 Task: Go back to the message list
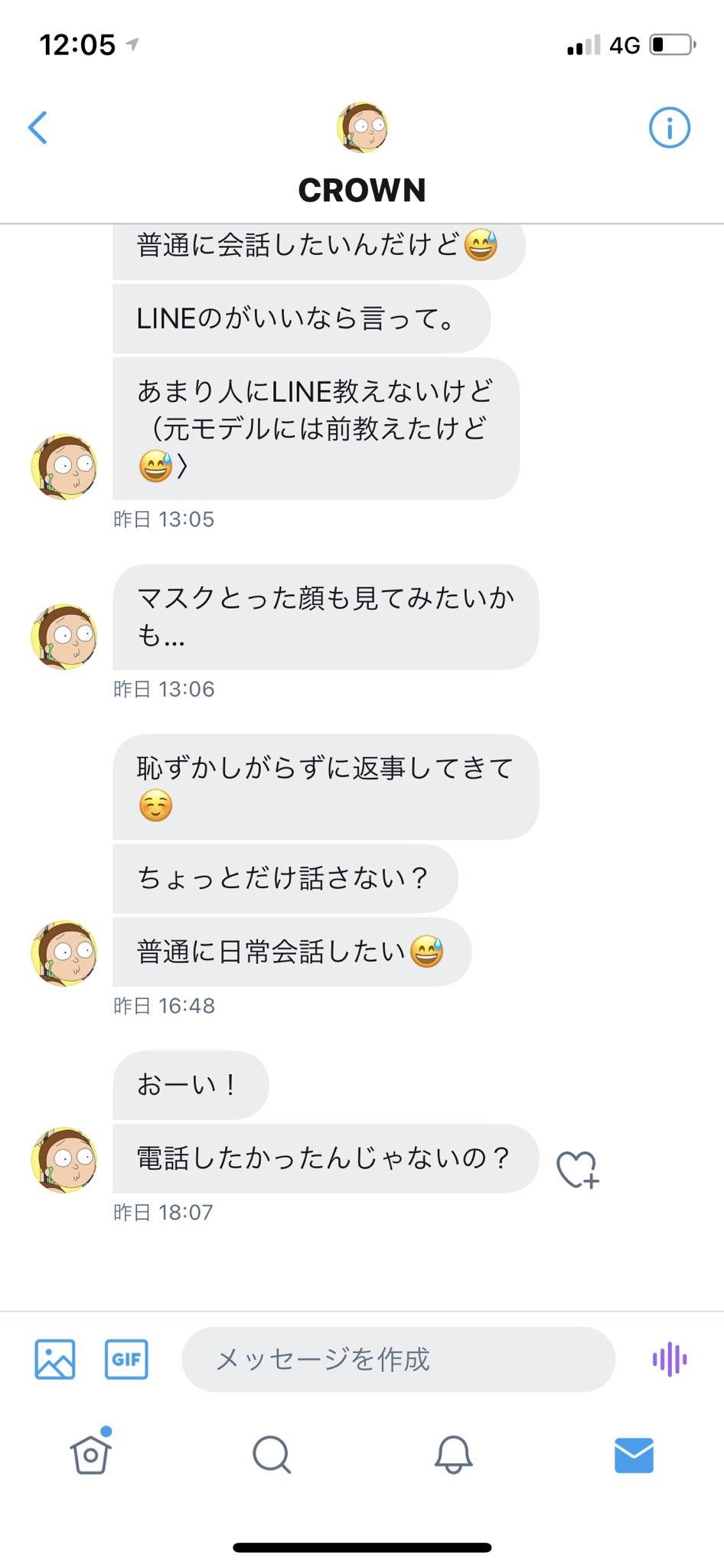[38, 128]
